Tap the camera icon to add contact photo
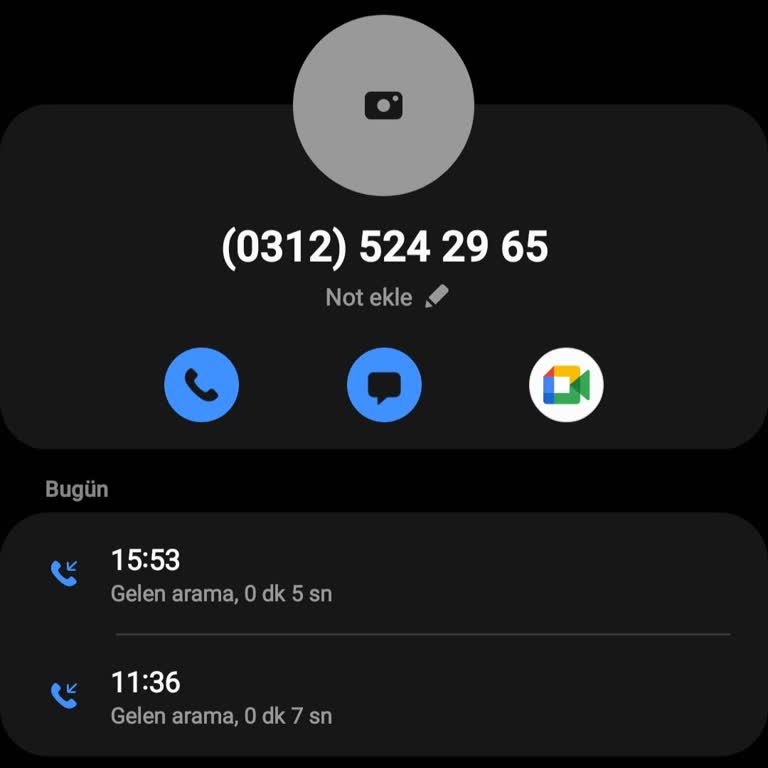The height and width of the screenshot is (768, 768). point(383,105)
